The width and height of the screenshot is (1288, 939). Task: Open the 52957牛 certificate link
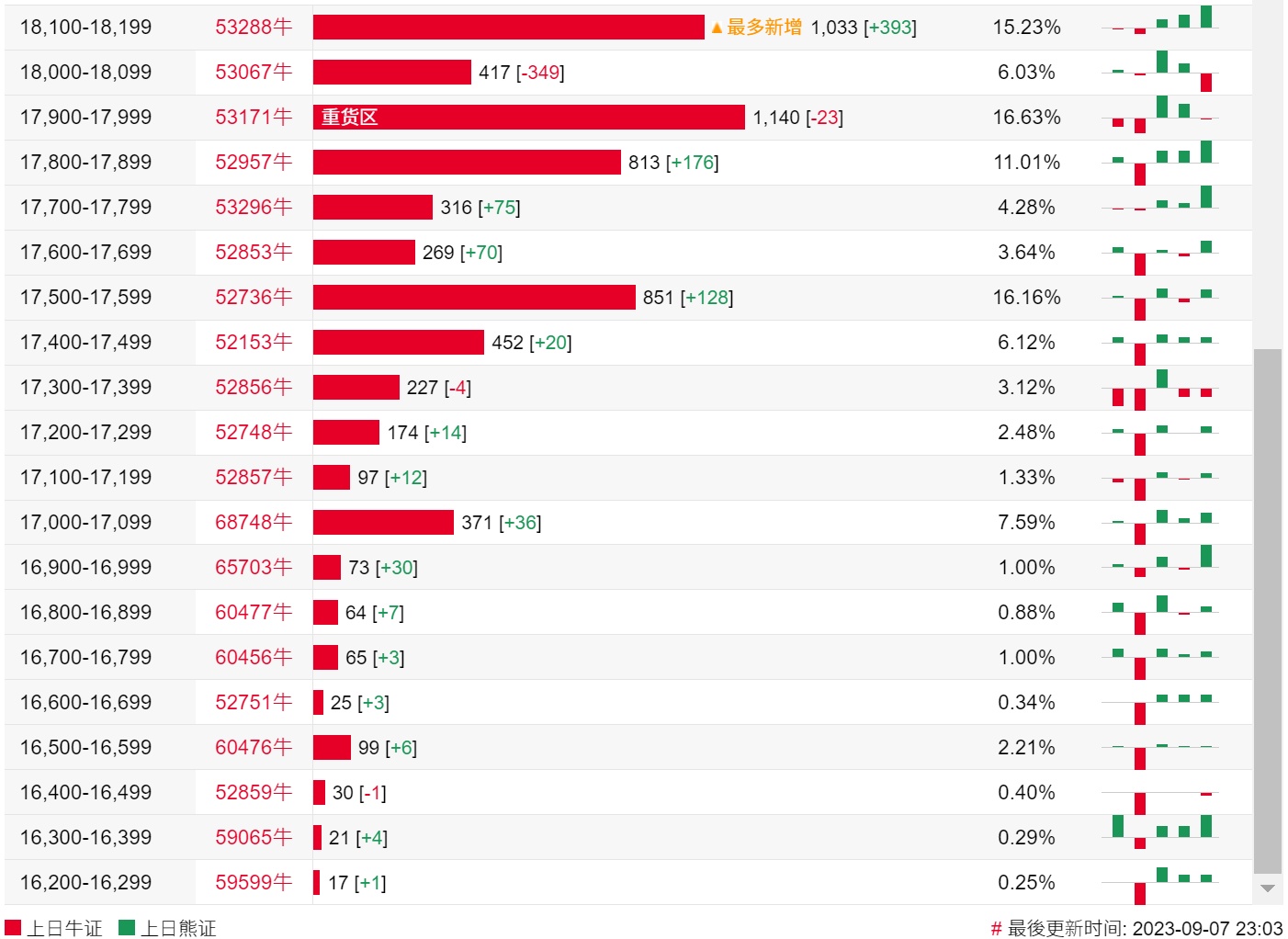(254, 162)
